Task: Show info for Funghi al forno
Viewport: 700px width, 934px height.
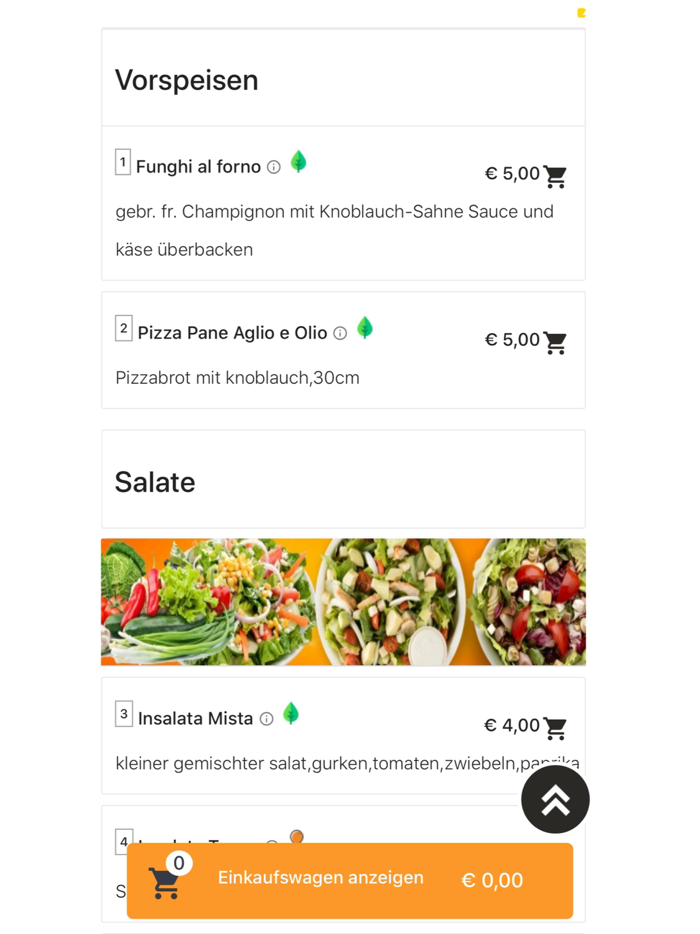Action: (x=273, y=168)
